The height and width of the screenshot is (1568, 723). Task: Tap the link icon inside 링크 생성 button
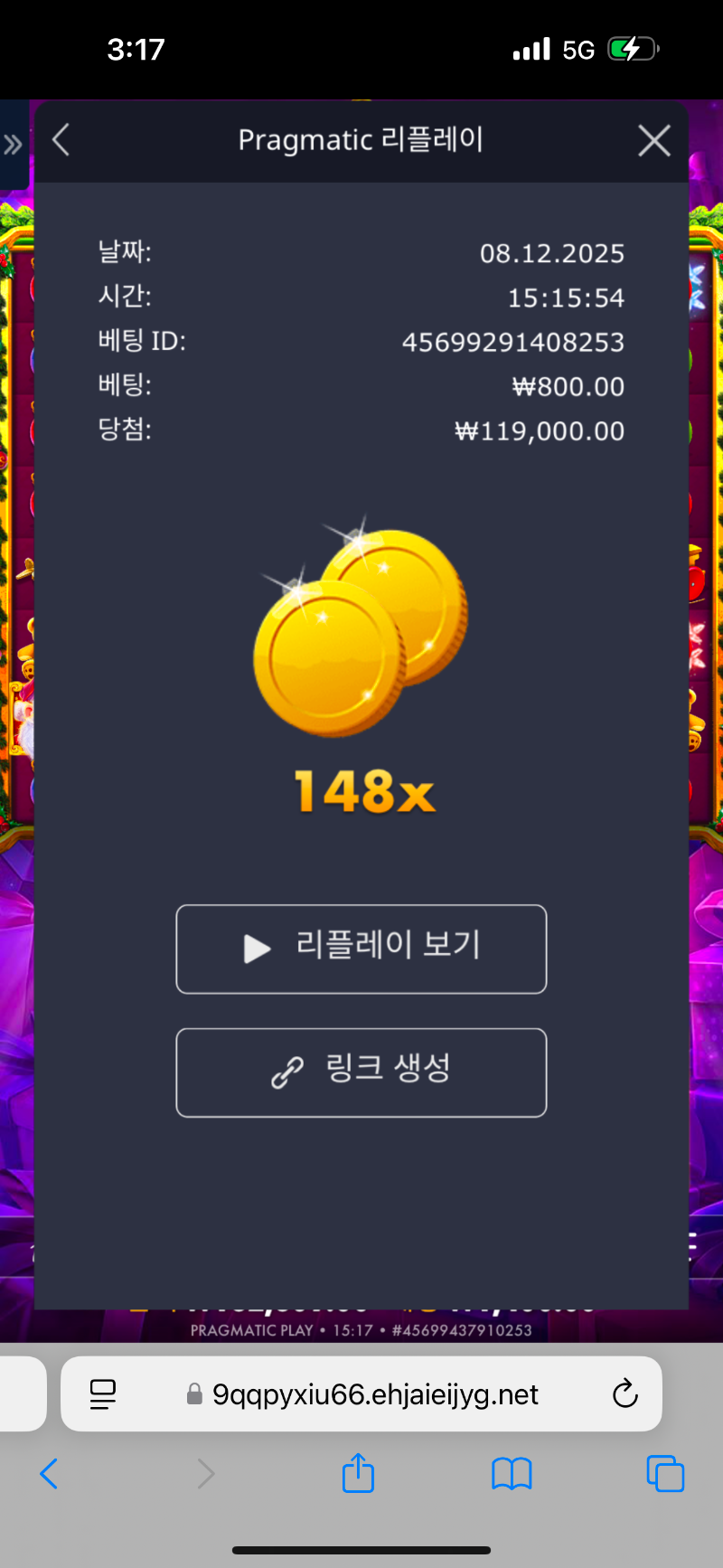[x=288, y=1072]
